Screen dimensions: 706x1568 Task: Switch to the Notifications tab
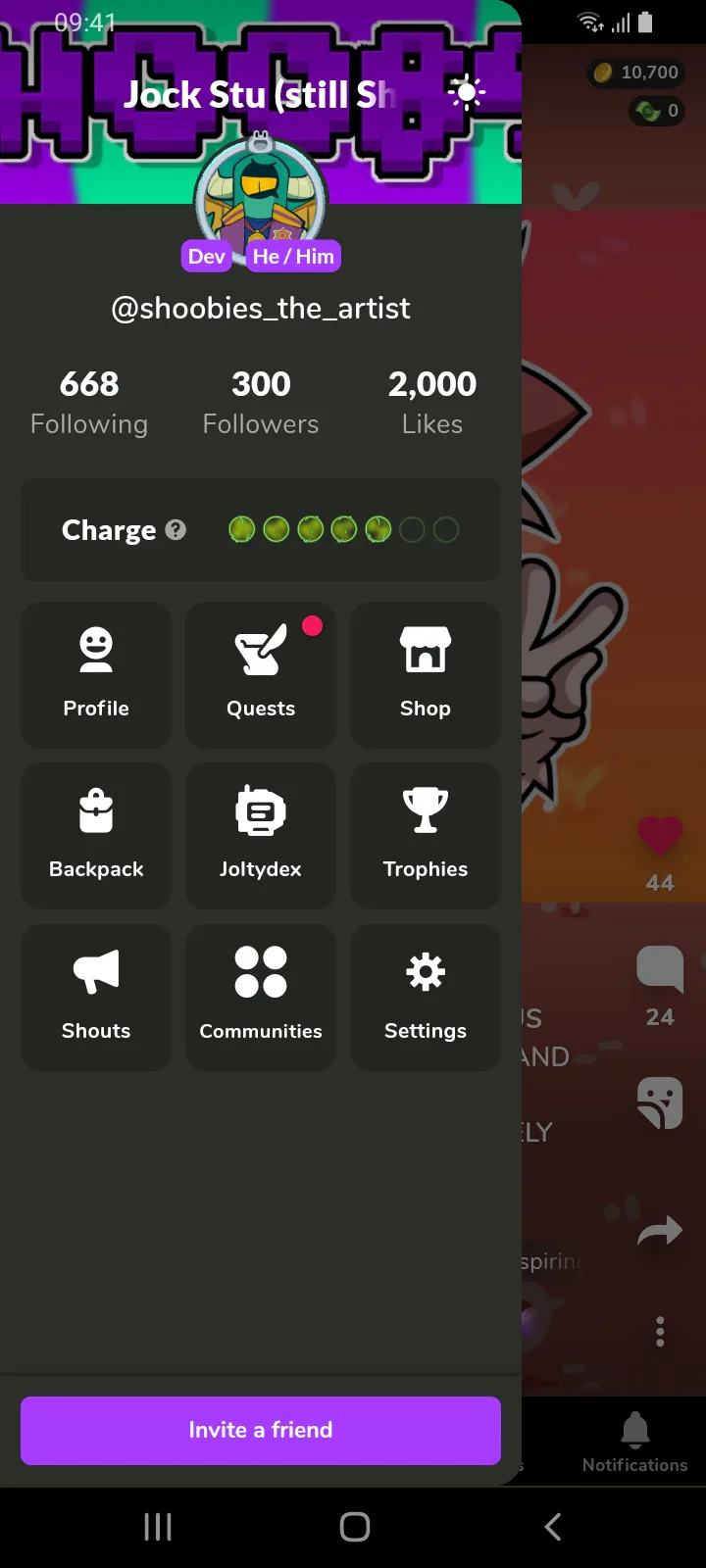(634, 1443)
